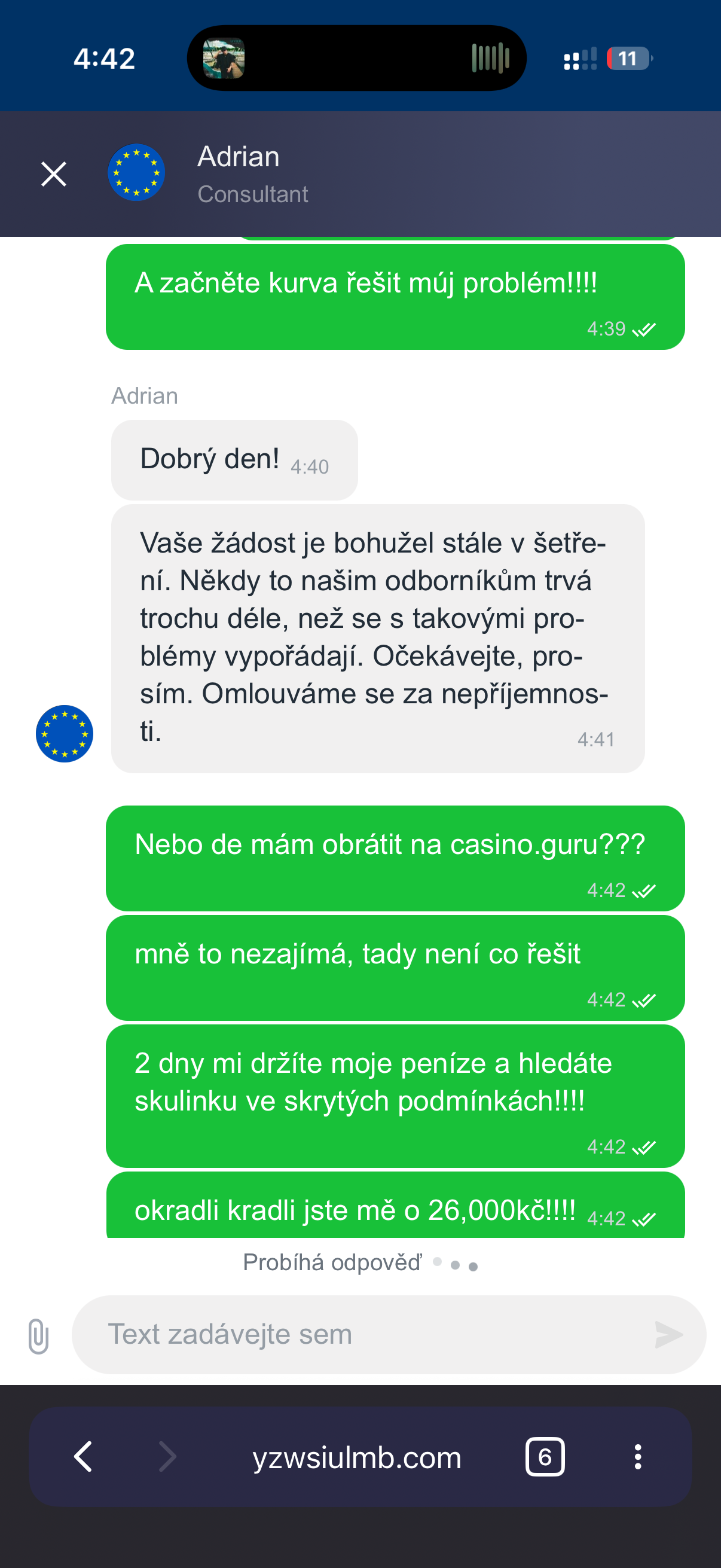Send the message with the arrow icon
This screenshot has height=1568, width=721.
668,1334
